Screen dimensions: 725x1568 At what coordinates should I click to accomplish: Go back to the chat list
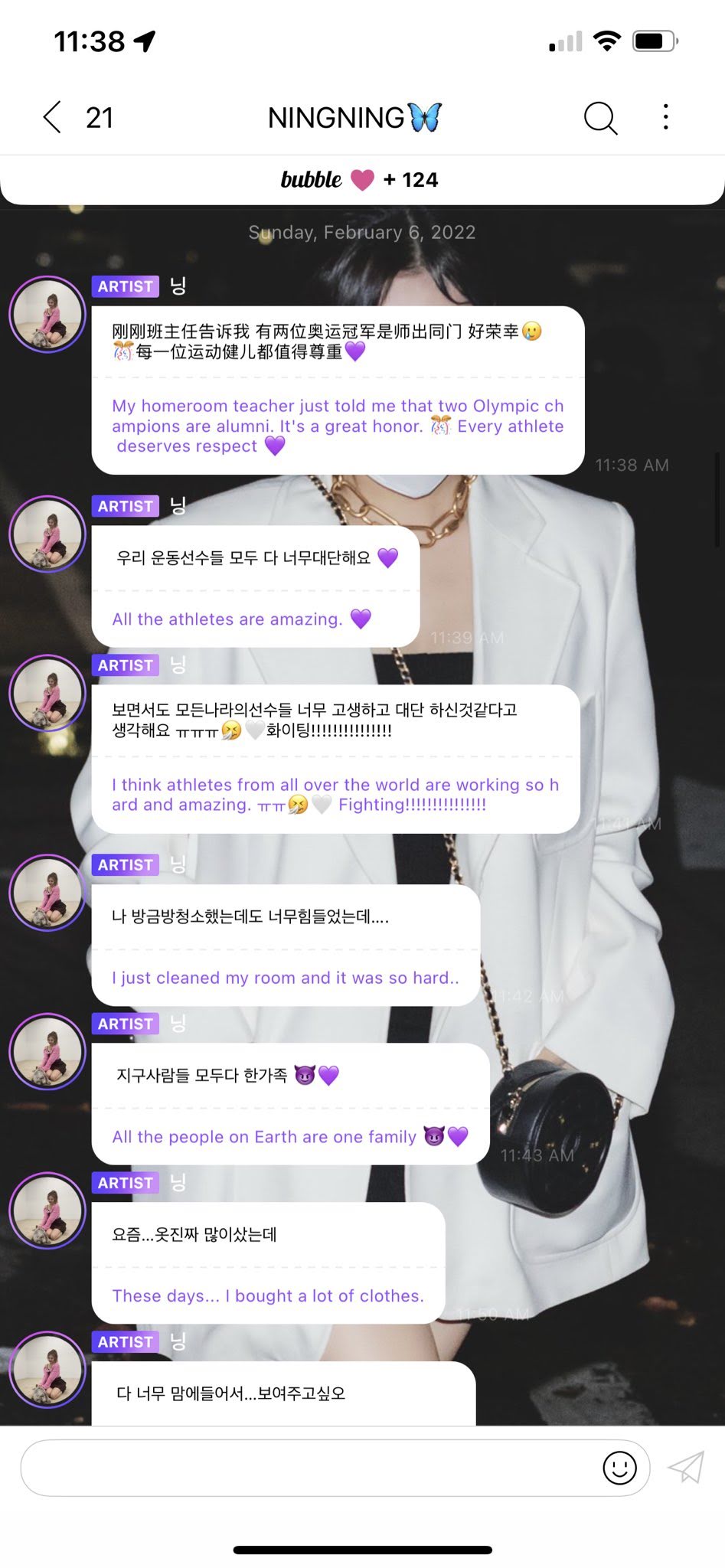tap(52, 117)
